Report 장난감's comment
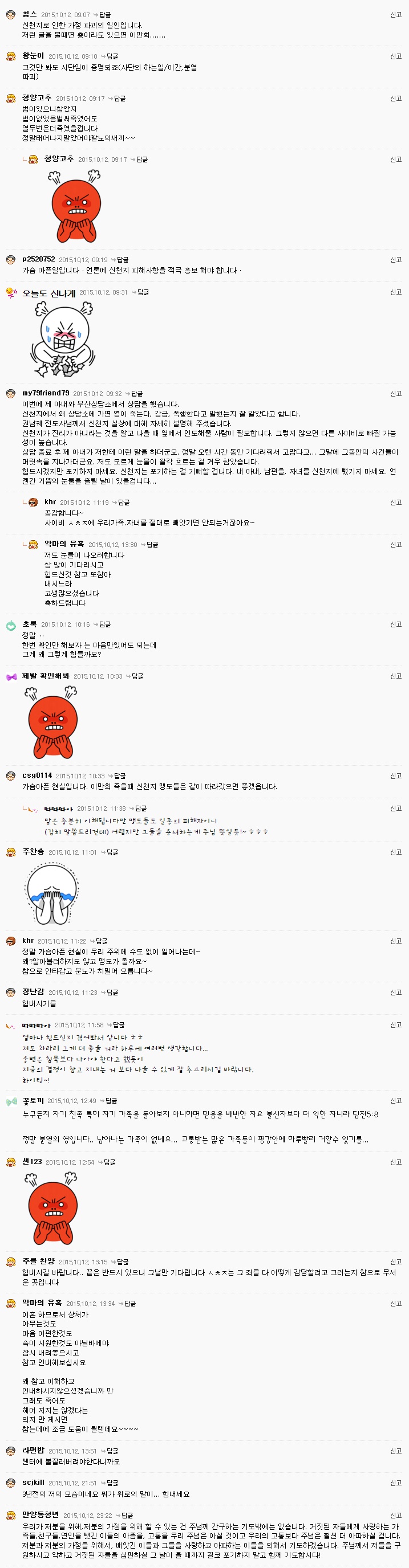This screenshot has height=1568, width=409. click(x=395, y=993)
